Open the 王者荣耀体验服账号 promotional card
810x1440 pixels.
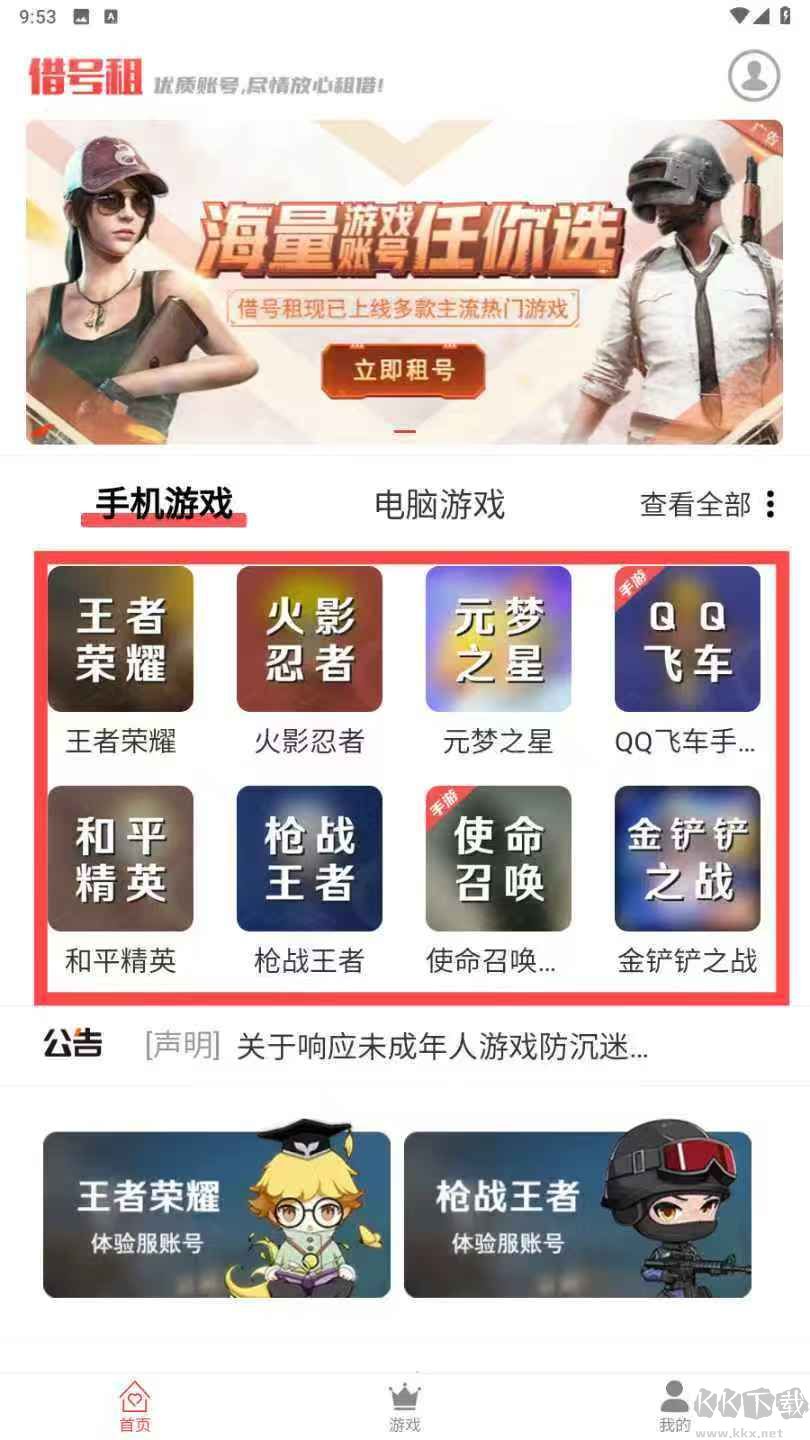coord(216,1212)
